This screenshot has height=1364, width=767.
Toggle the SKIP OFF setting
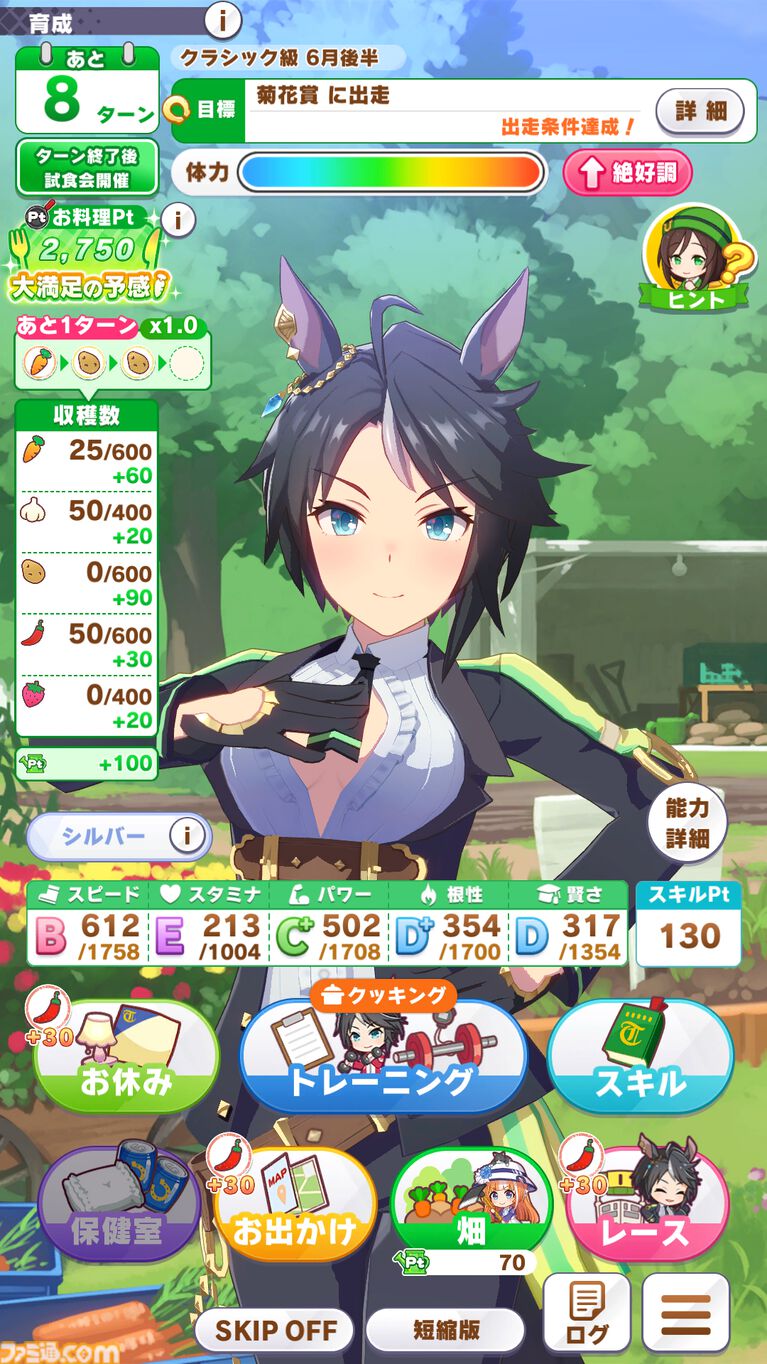274,1331
